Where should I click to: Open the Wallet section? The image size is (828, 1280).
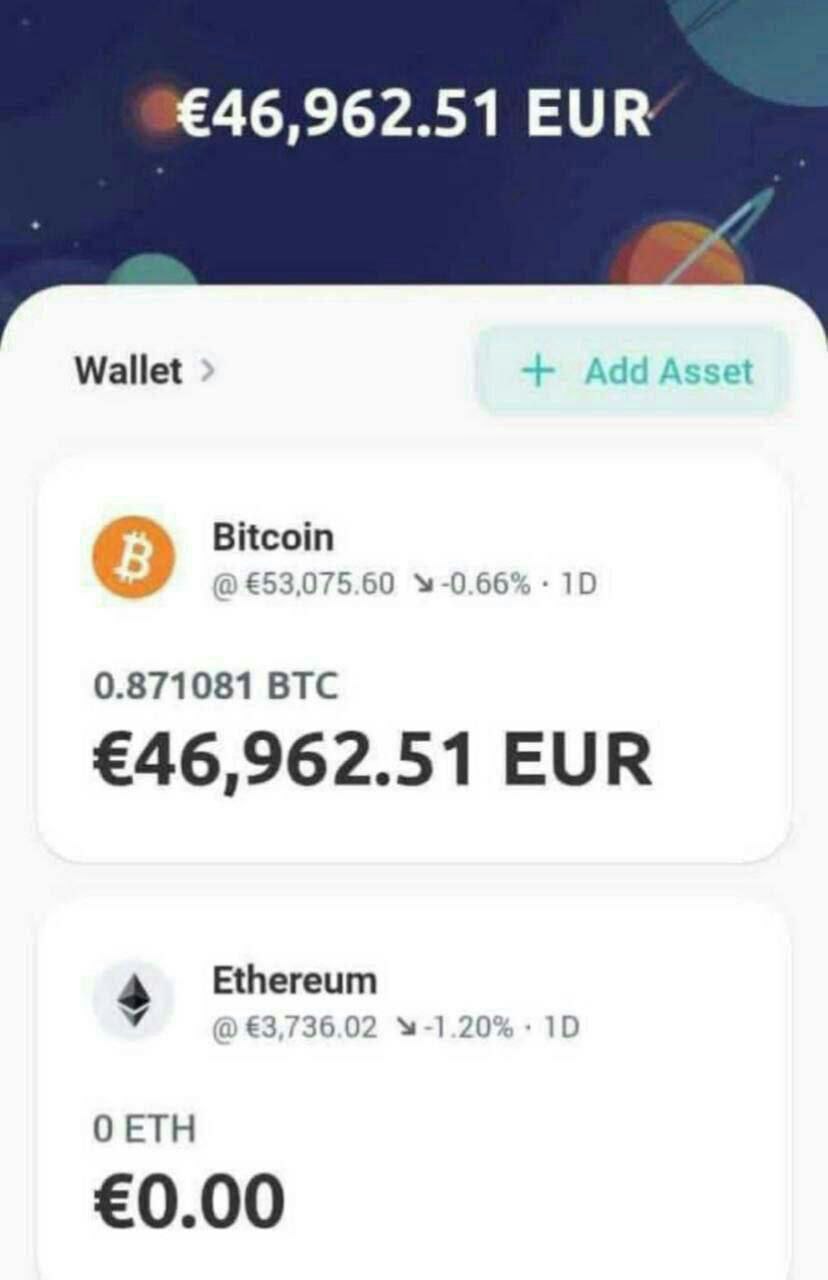pos(143,371)
